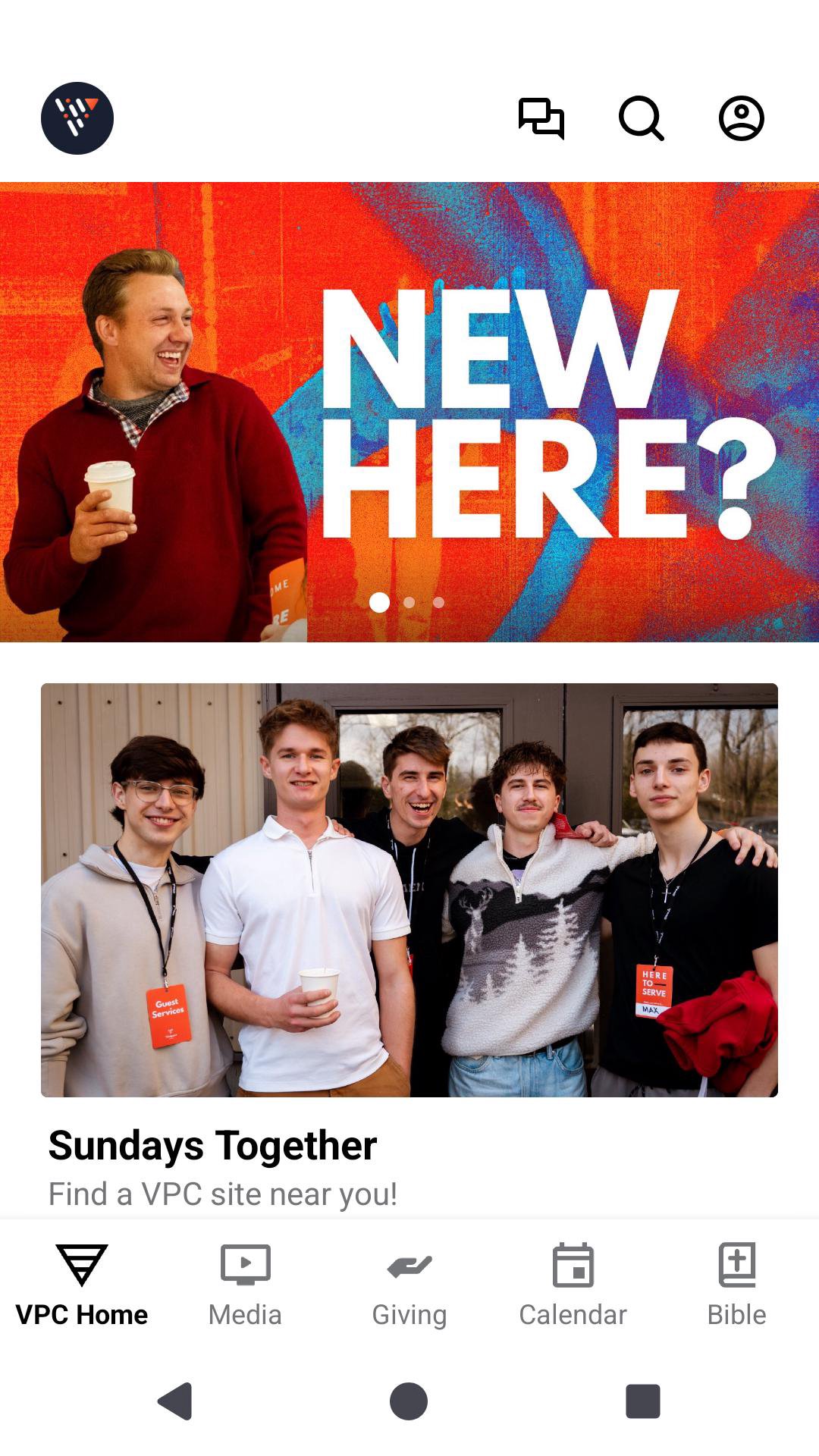The width and height of the screenshot is (819, 1456).
Task: Go back using system back button
Action: [175, 1401]
